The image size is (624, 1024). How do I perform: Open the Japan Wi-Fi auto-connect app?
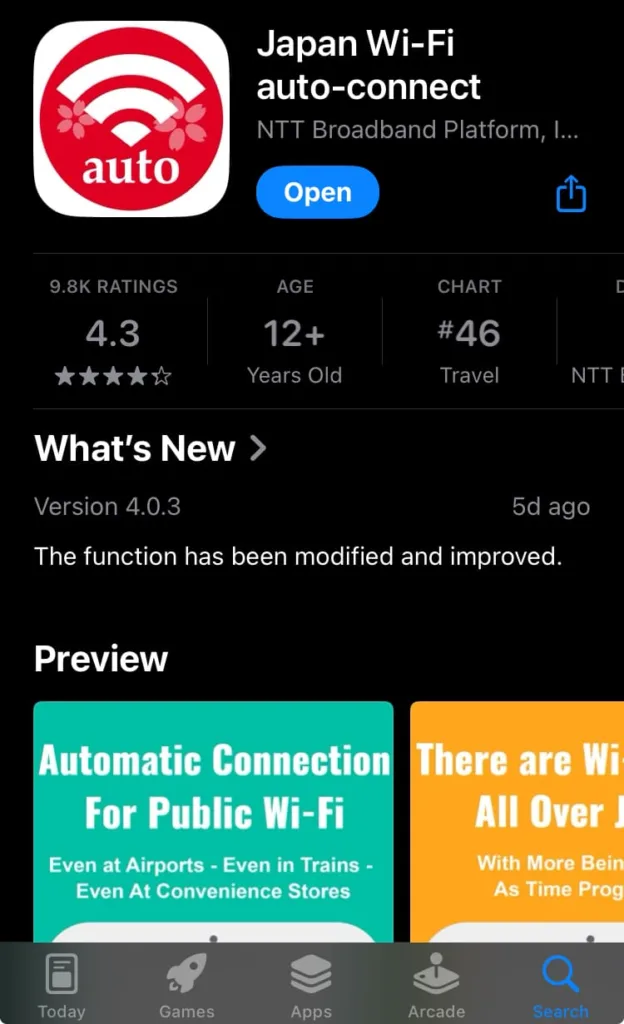coord(317,192)
